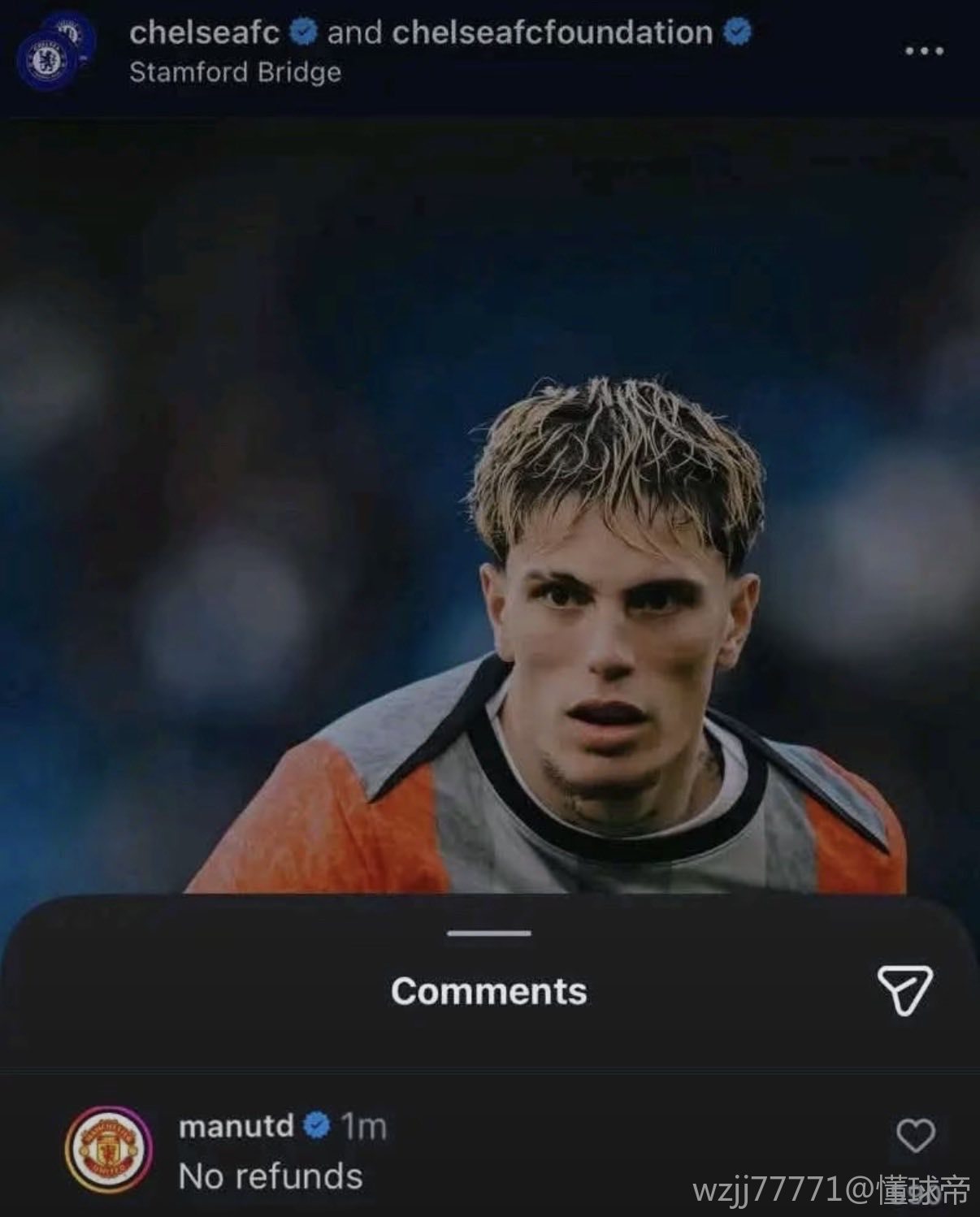
Task: Tap the Chelsea profile avatar
Action: (54, 54)
